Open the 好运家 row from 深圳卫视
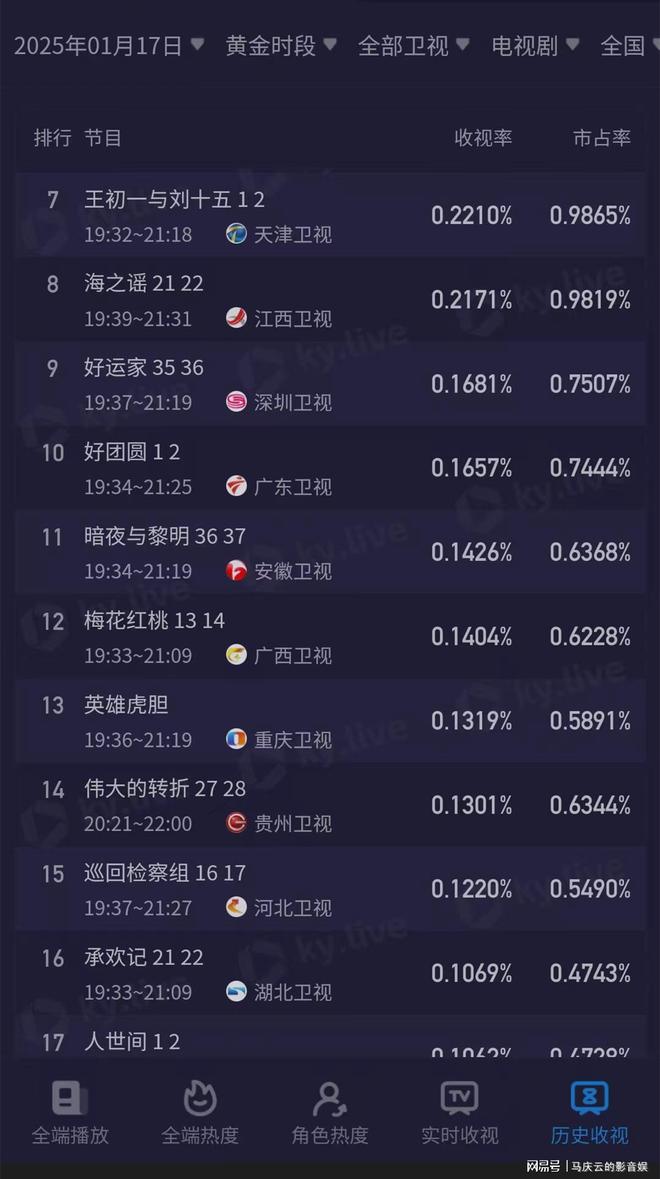 click(330, 384)
